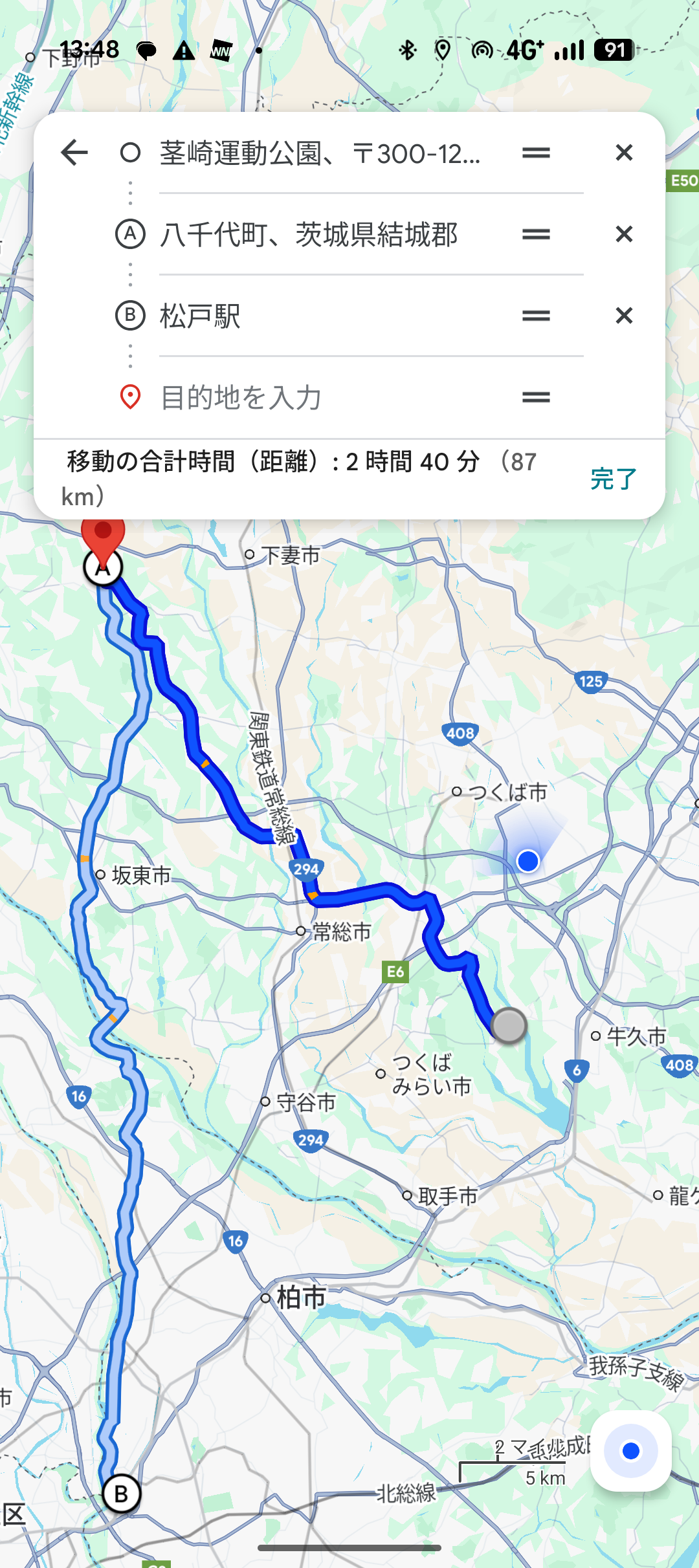Image resolution: width=699 pixels, height=1568 pixels.
Task: Remove the 茎崎運動公園 stop
Action: point(624,153)
